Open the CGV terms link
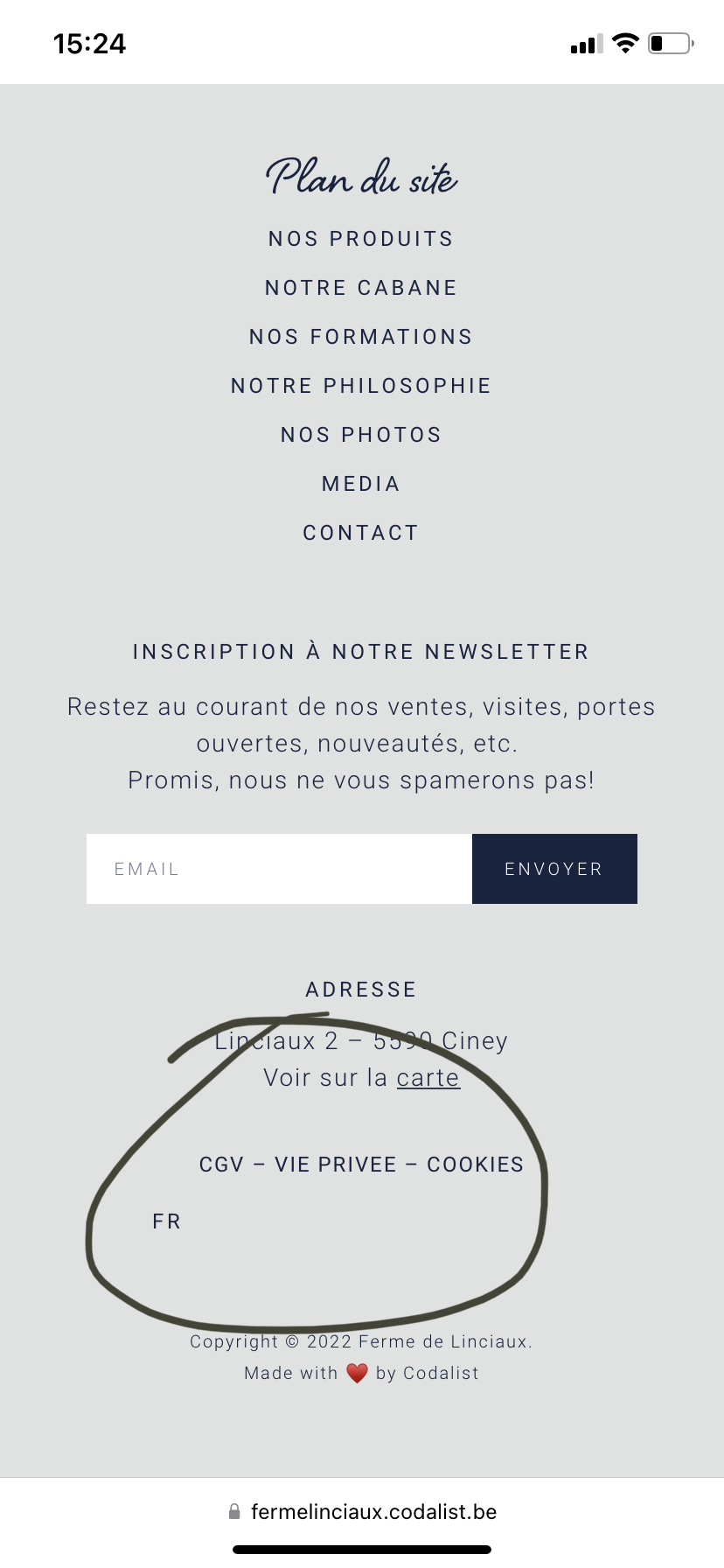The image size is (724, 1568). (221, 1165)
